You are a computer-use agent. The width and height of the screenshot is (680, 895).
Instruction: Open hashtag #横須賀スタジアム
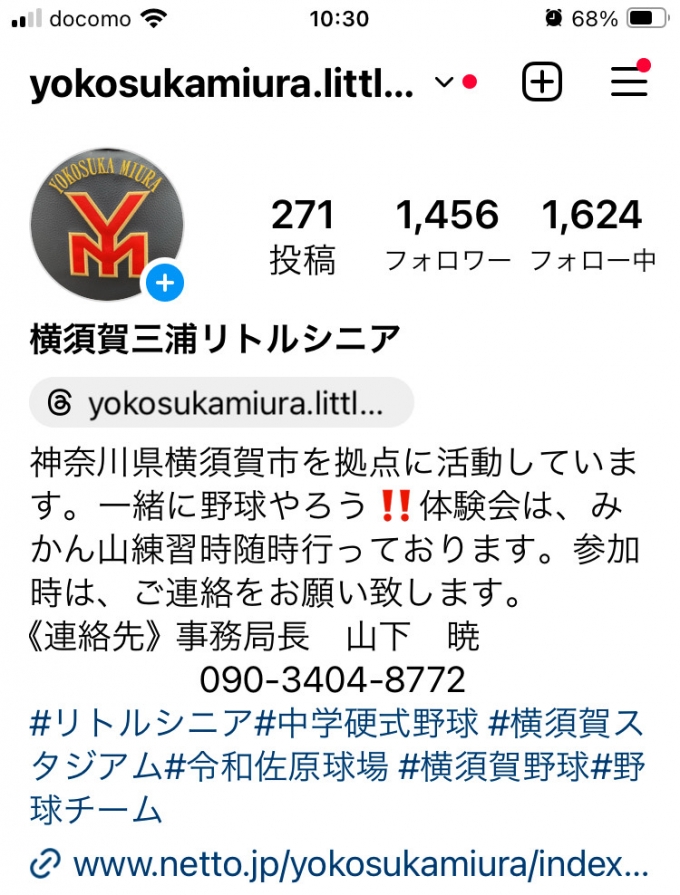click(570, 721)
